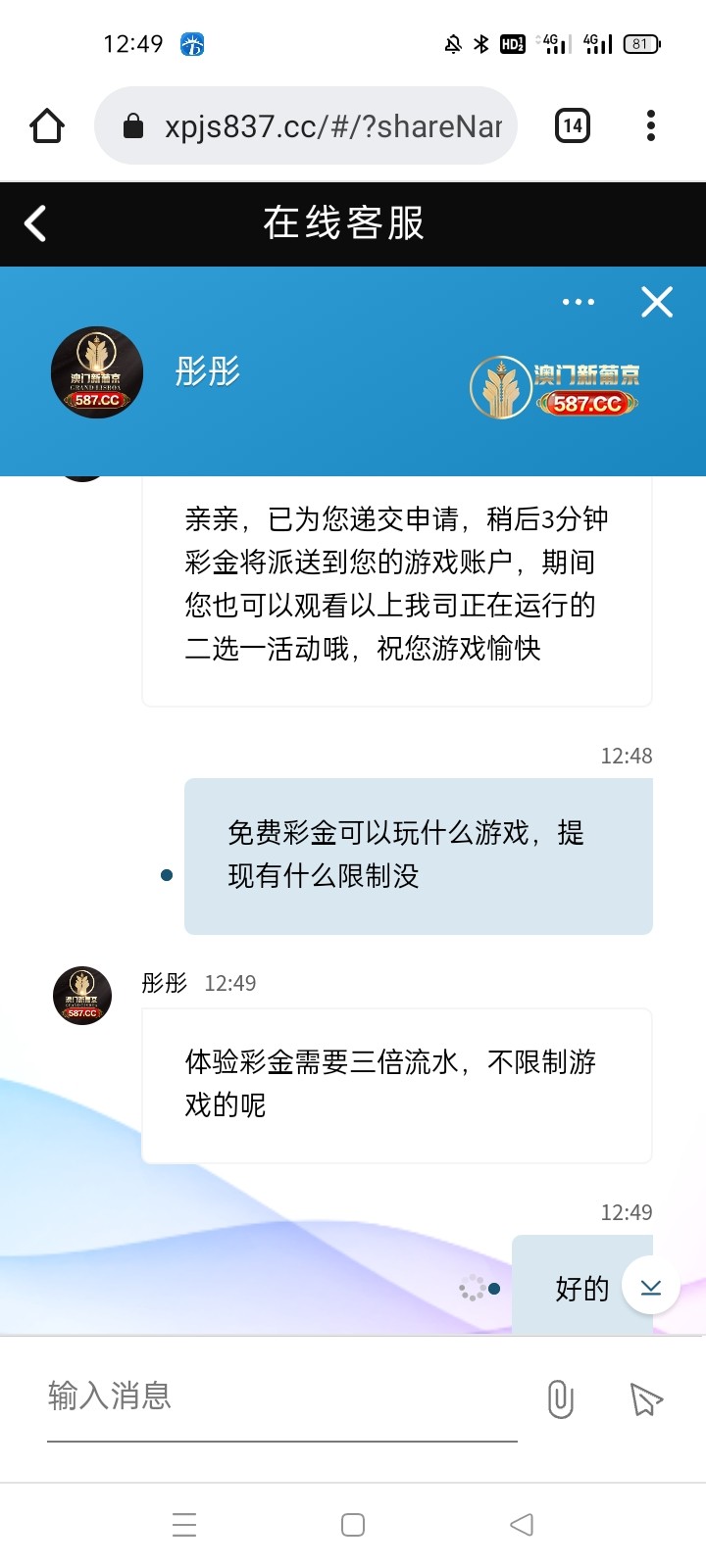Open the browser tab switcher showing 14
This screenshot has height=1568, width=706.
coord(573,125)
